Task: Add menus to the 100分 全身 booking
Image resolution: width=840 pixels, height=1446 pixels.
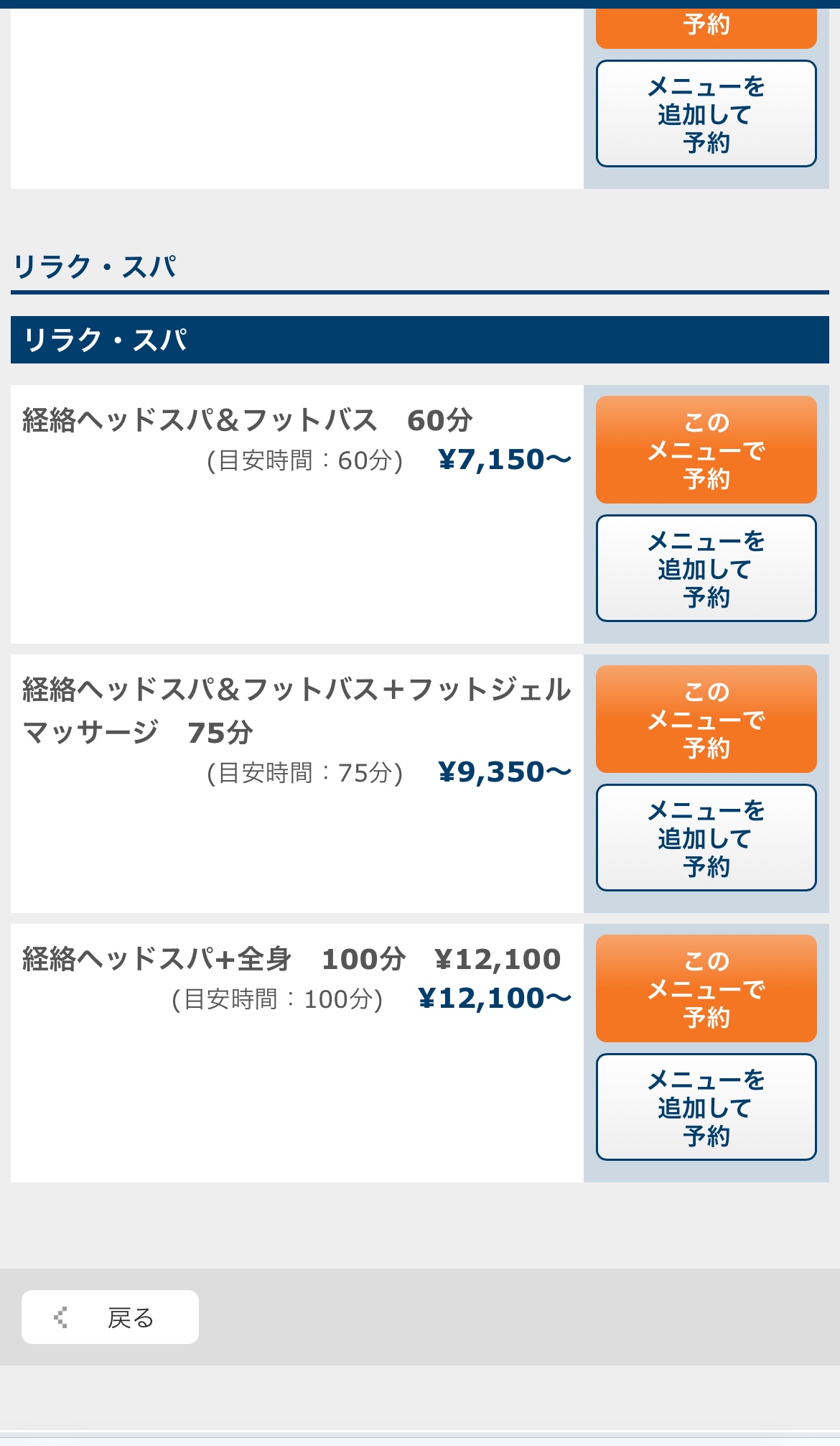Action: (x=706, y=1107)
